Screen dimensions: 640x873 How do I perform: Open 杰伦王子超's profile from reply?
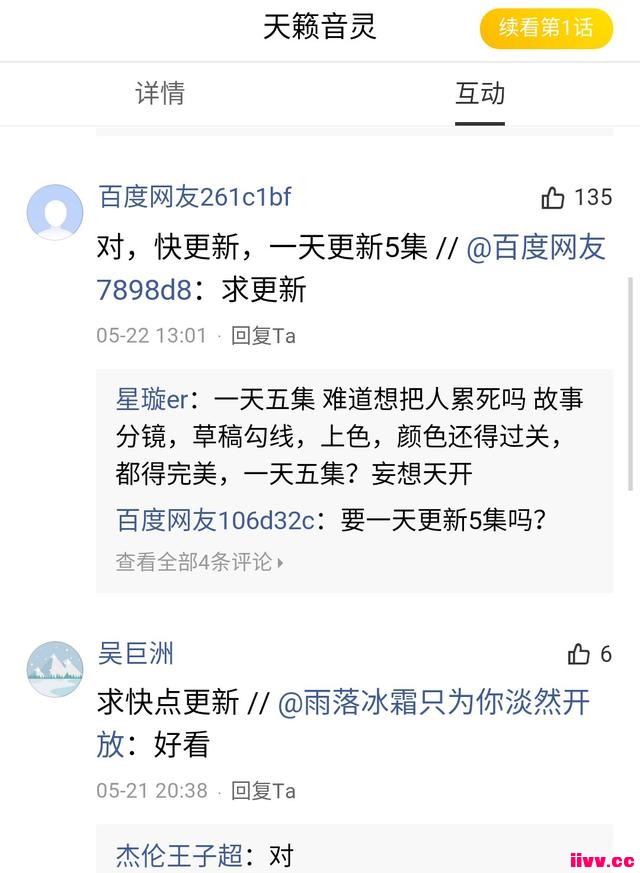[180, 856]
